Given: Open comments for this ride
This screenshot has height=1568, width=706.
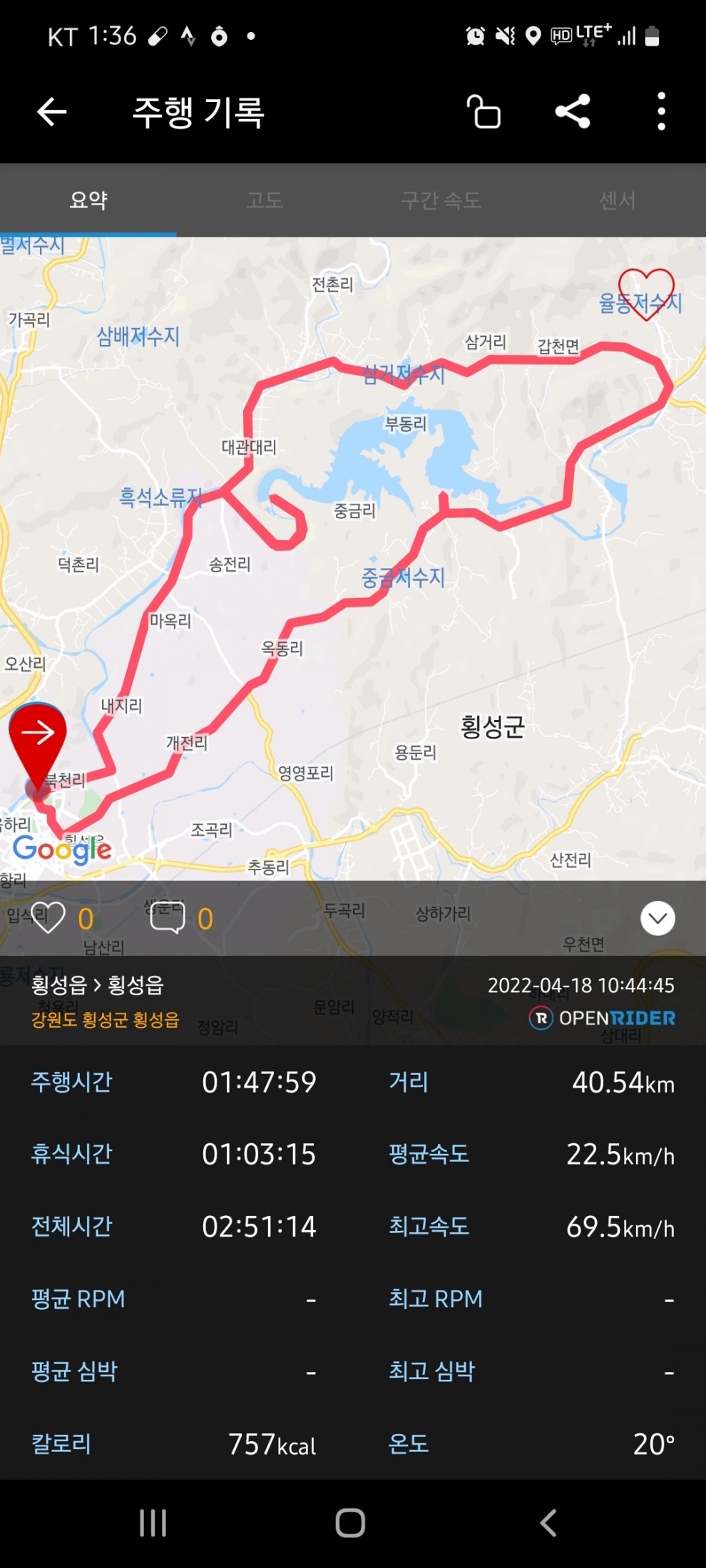Looking at the screenshot, I should (168, 918).
